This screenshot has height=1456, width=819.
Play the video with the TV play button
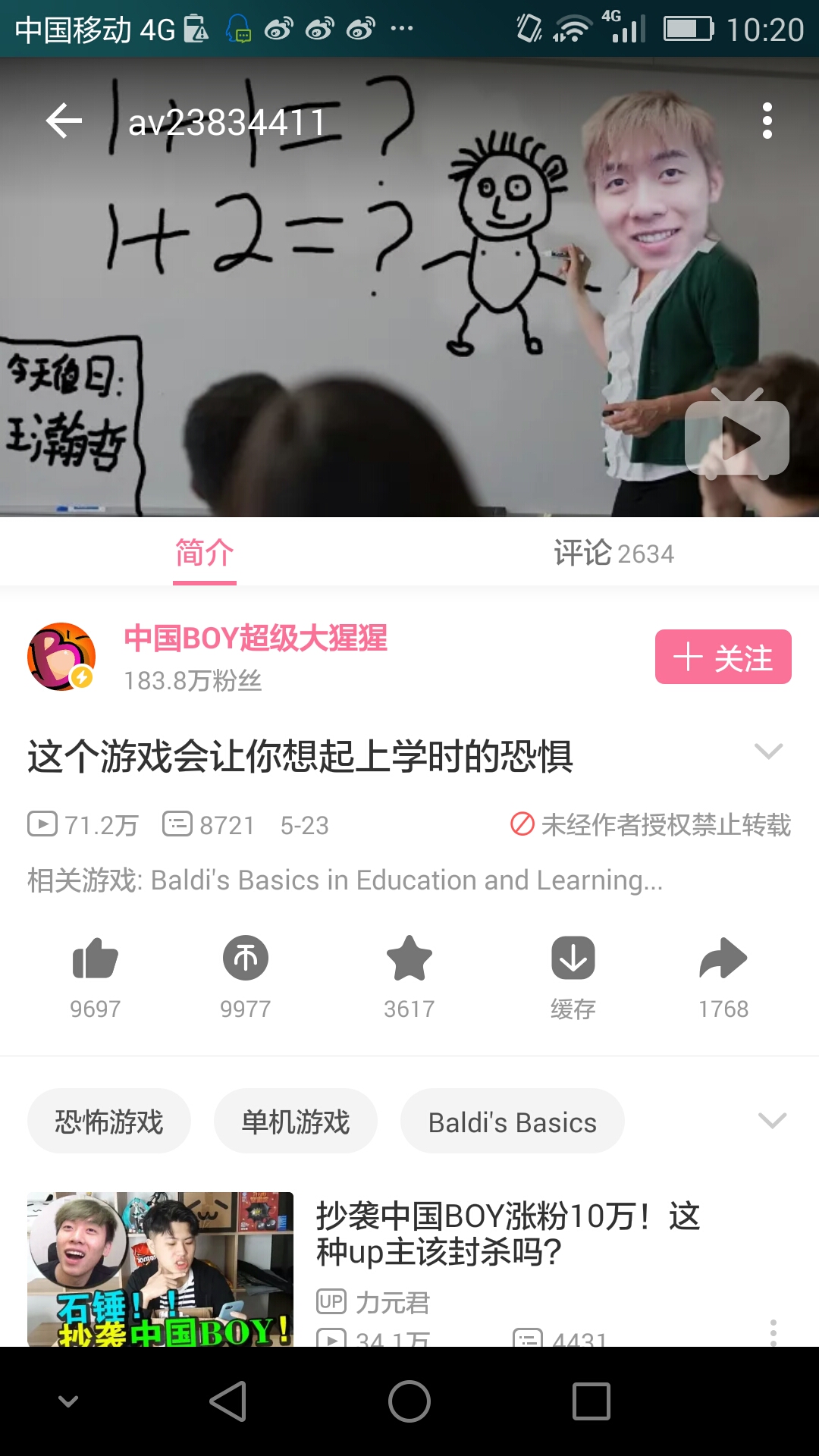[736, 436]
